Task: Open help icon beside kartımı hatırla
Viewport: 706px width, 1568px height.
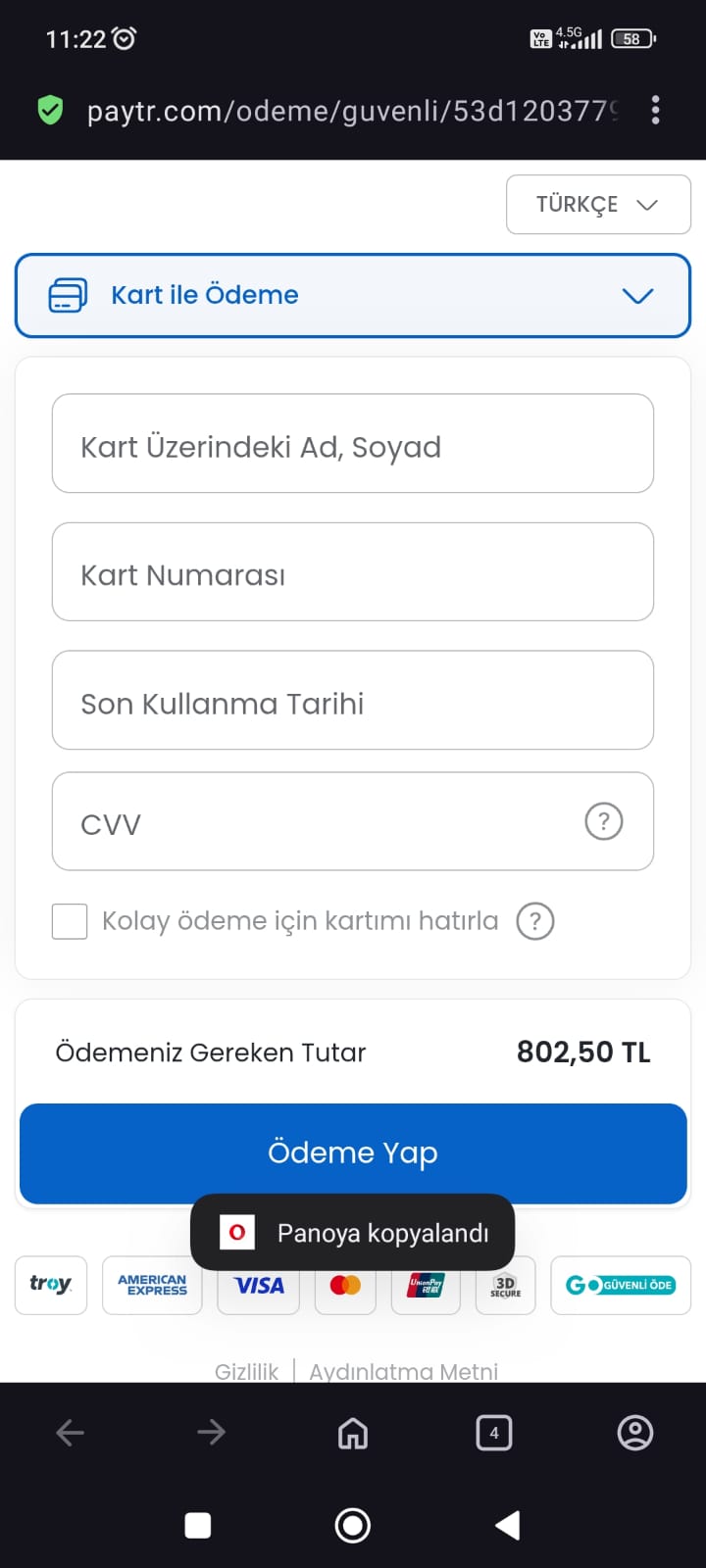Action: click(x=535, y=921)
